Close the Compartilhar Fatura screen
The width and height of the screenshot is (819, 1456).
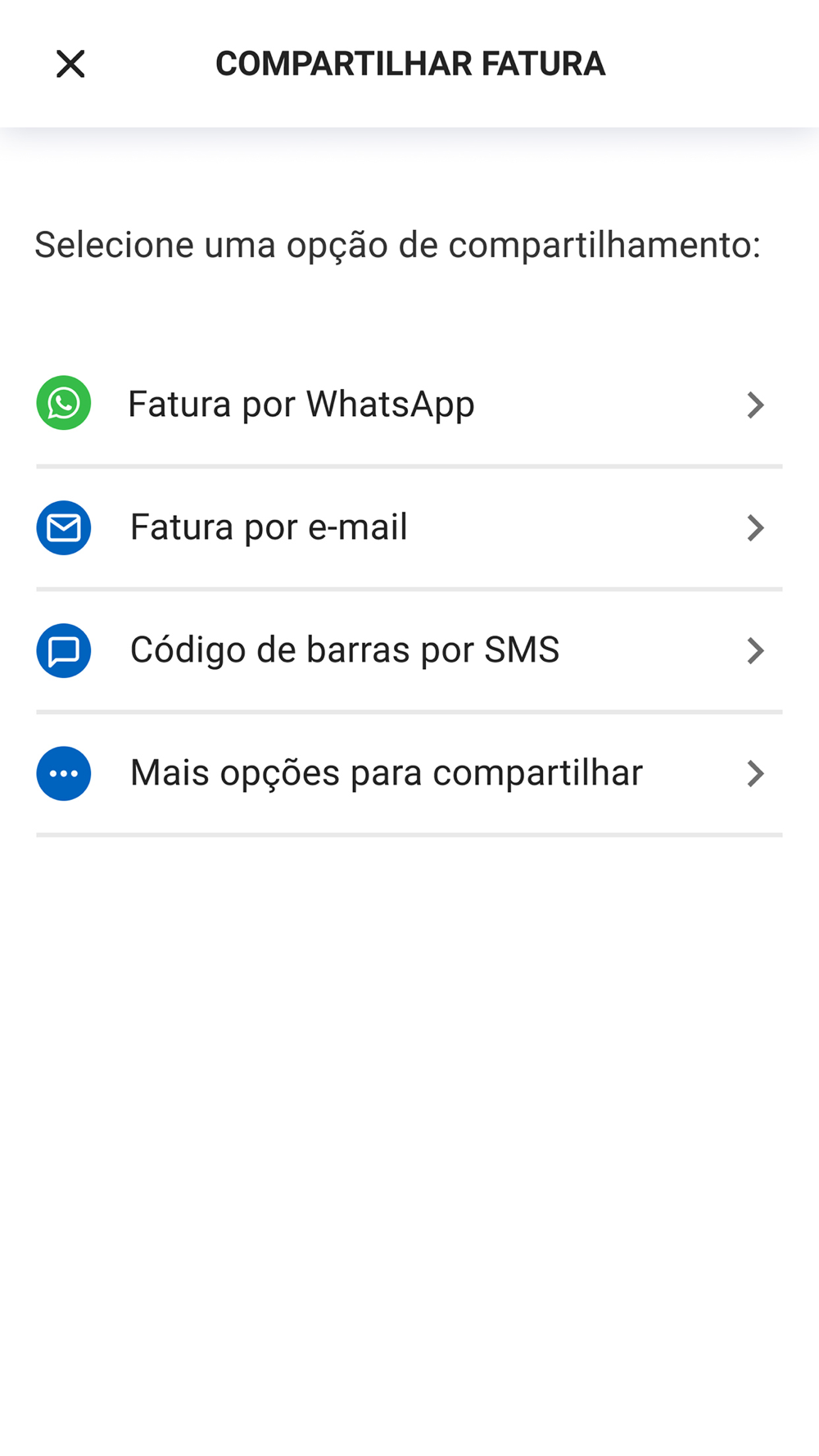pos(70,64)
